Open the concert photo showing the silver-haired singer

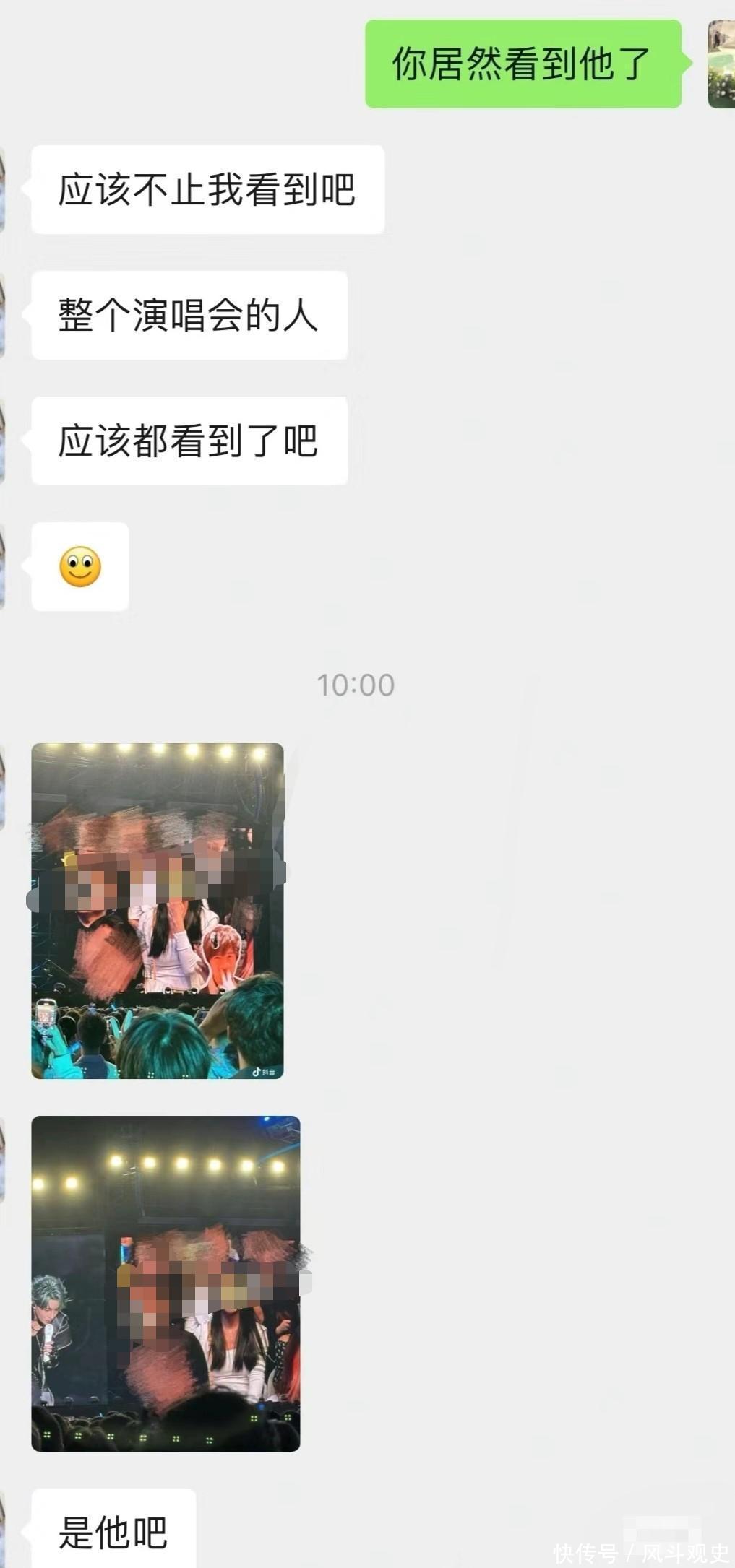point(165,1283)
